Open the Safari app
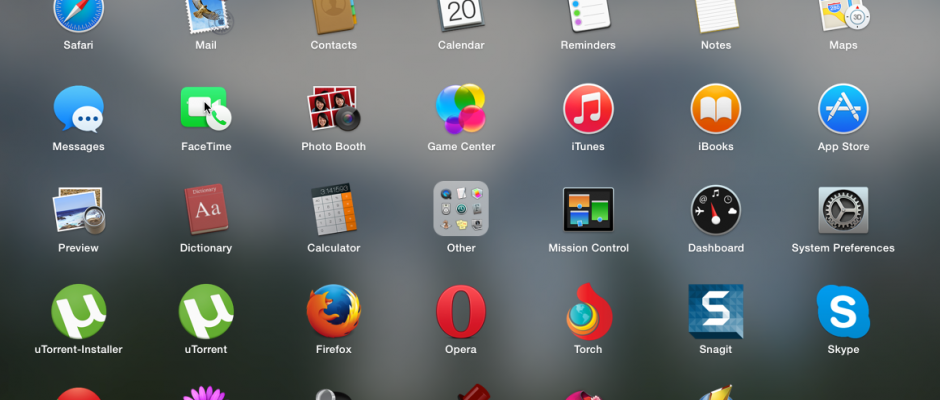Image resolution: width=940 pixels, height=400 pixels. (78, 14)
